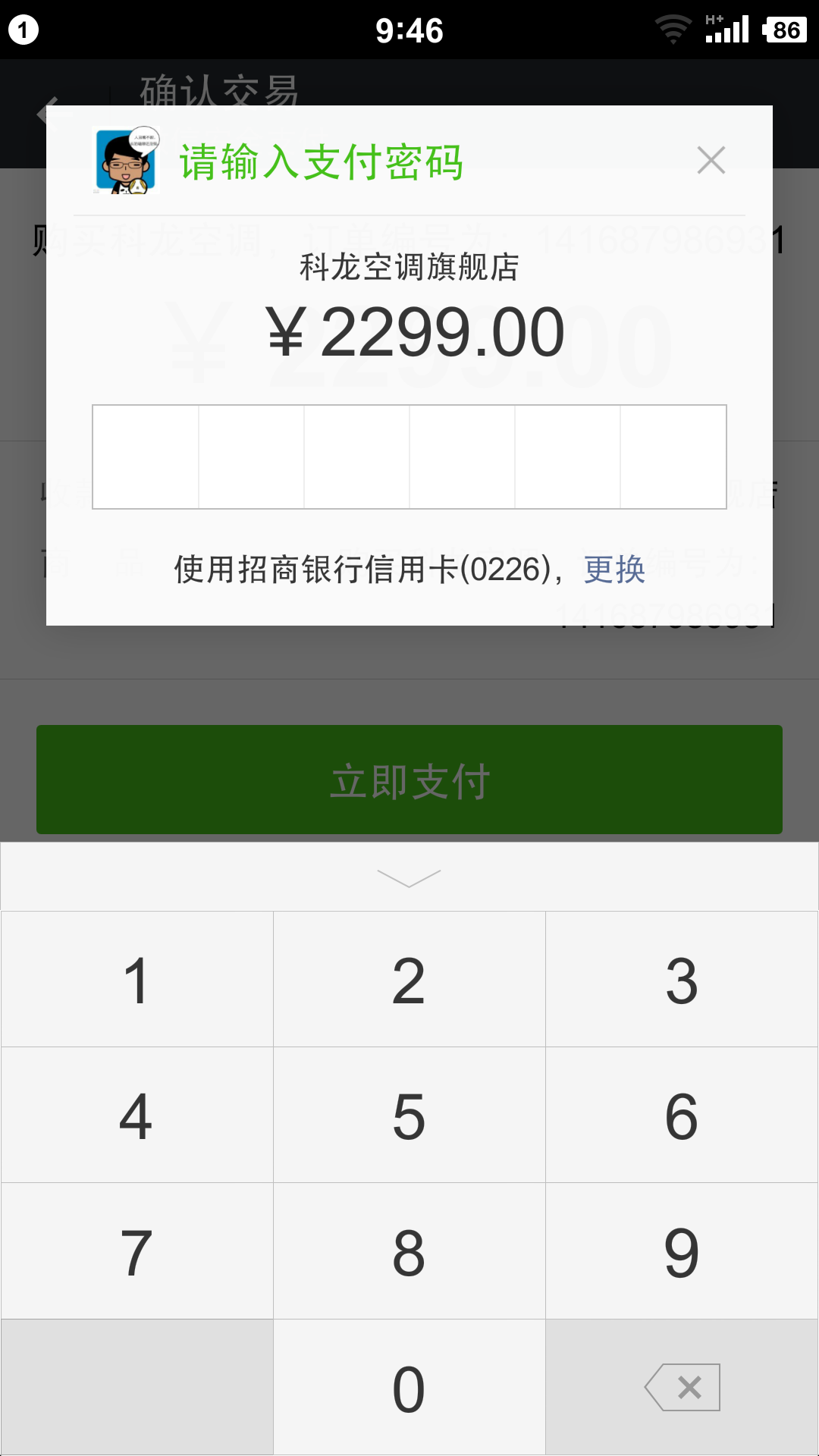Image resolution: width=819 pixels, height=1456 pixels.
Task: Enter digit 6 on the keypad
Action: click(681, 1116)
